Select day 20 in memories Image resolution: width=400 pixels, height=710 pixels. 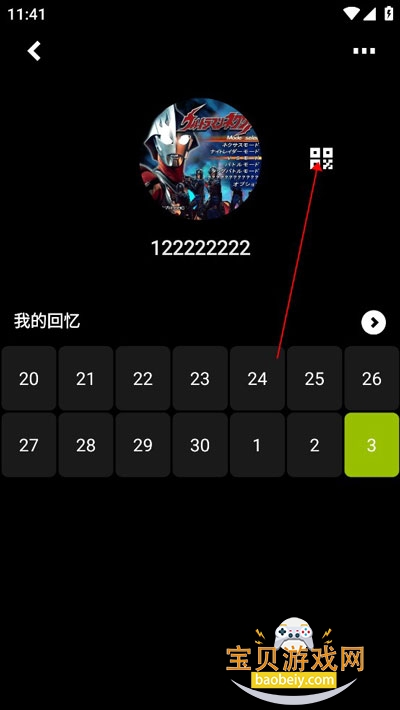pyautogui.click(x=29, y=378)
